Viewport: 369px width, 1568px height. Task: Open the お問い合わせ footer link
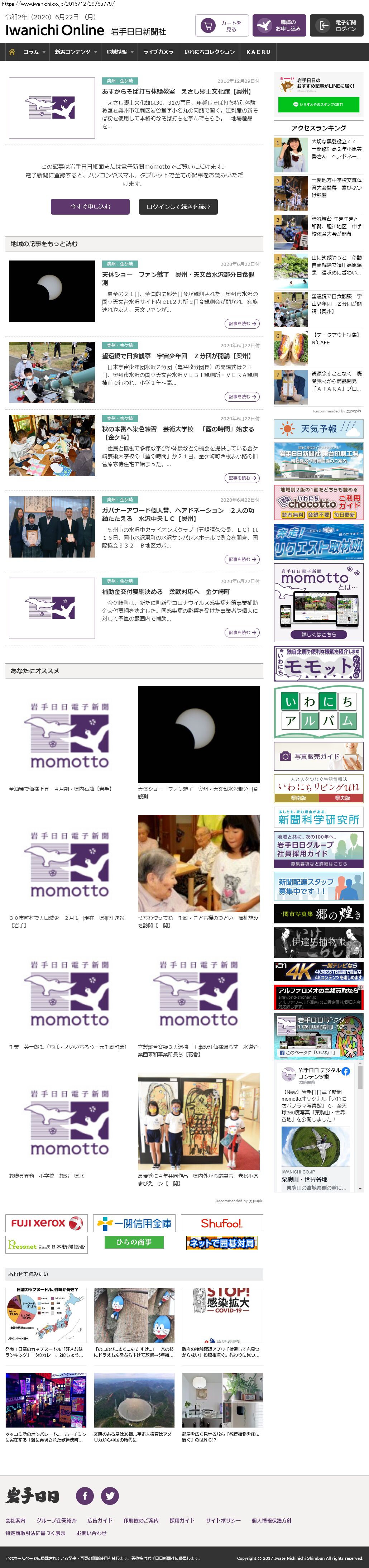91,1533
